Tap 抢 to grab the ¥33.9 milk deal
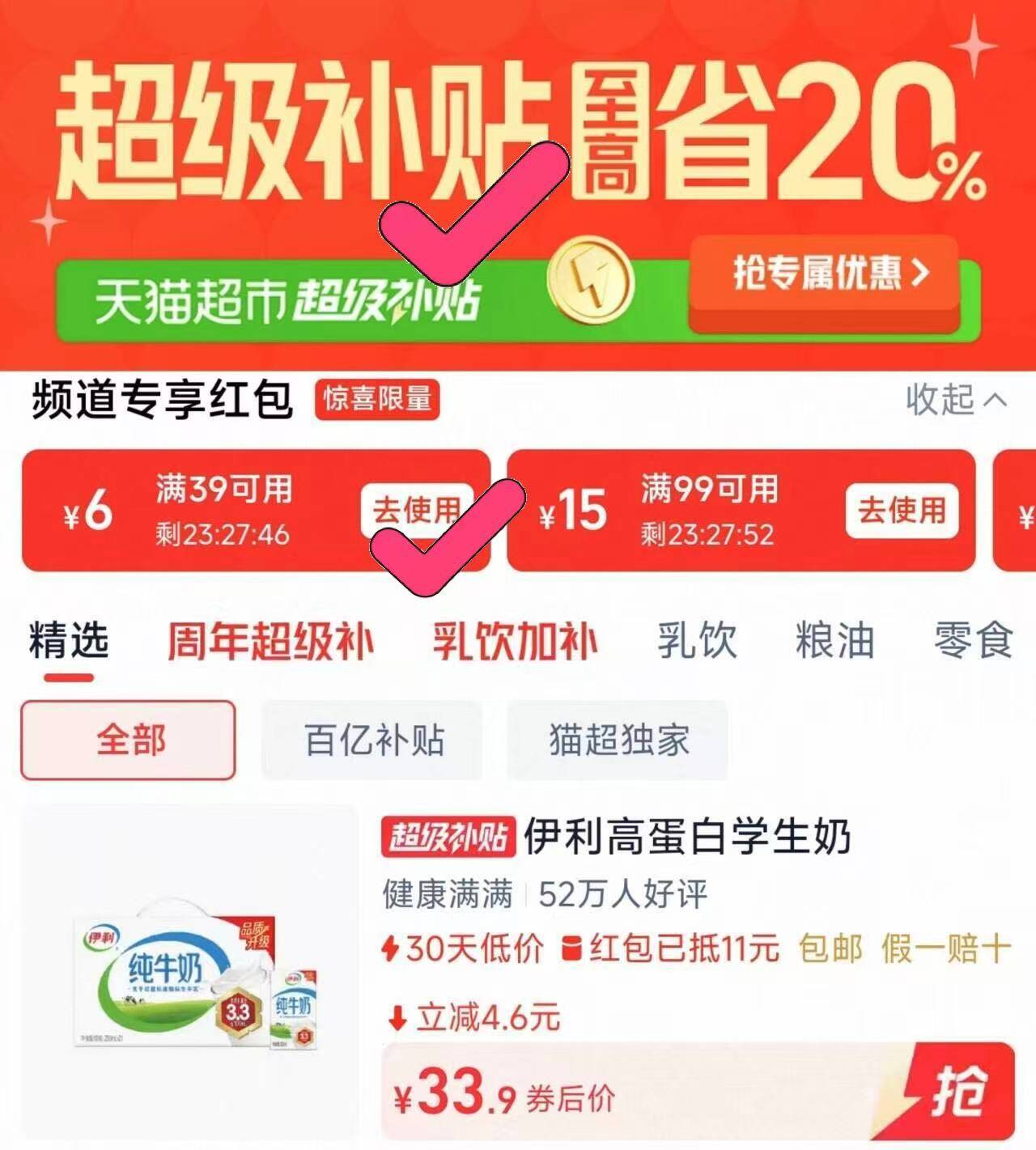Viewport: 1036px width, 1150px height. pyautogui.click(x=959, y=1090)
